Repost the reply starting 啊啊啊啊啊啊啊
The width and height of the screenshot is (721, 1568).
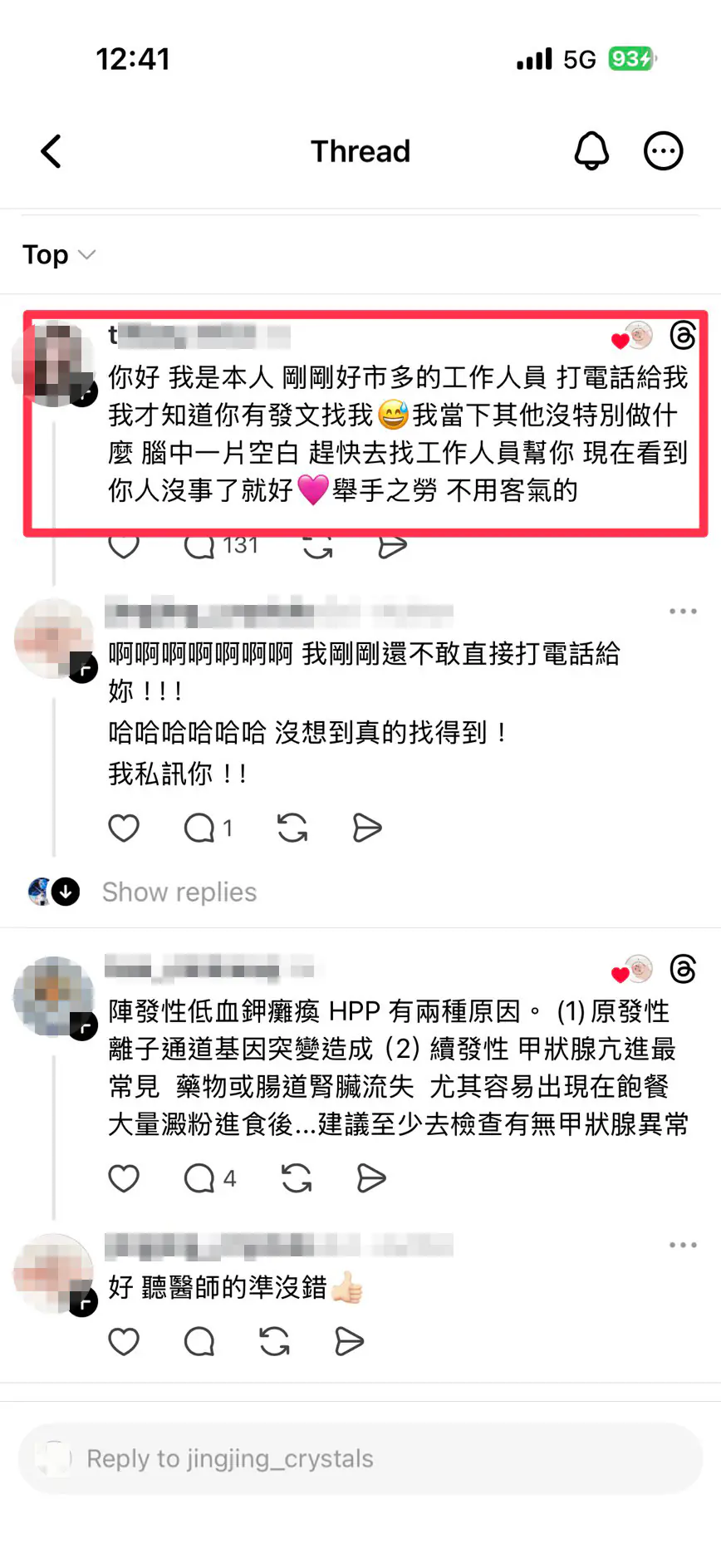(292, 828)
